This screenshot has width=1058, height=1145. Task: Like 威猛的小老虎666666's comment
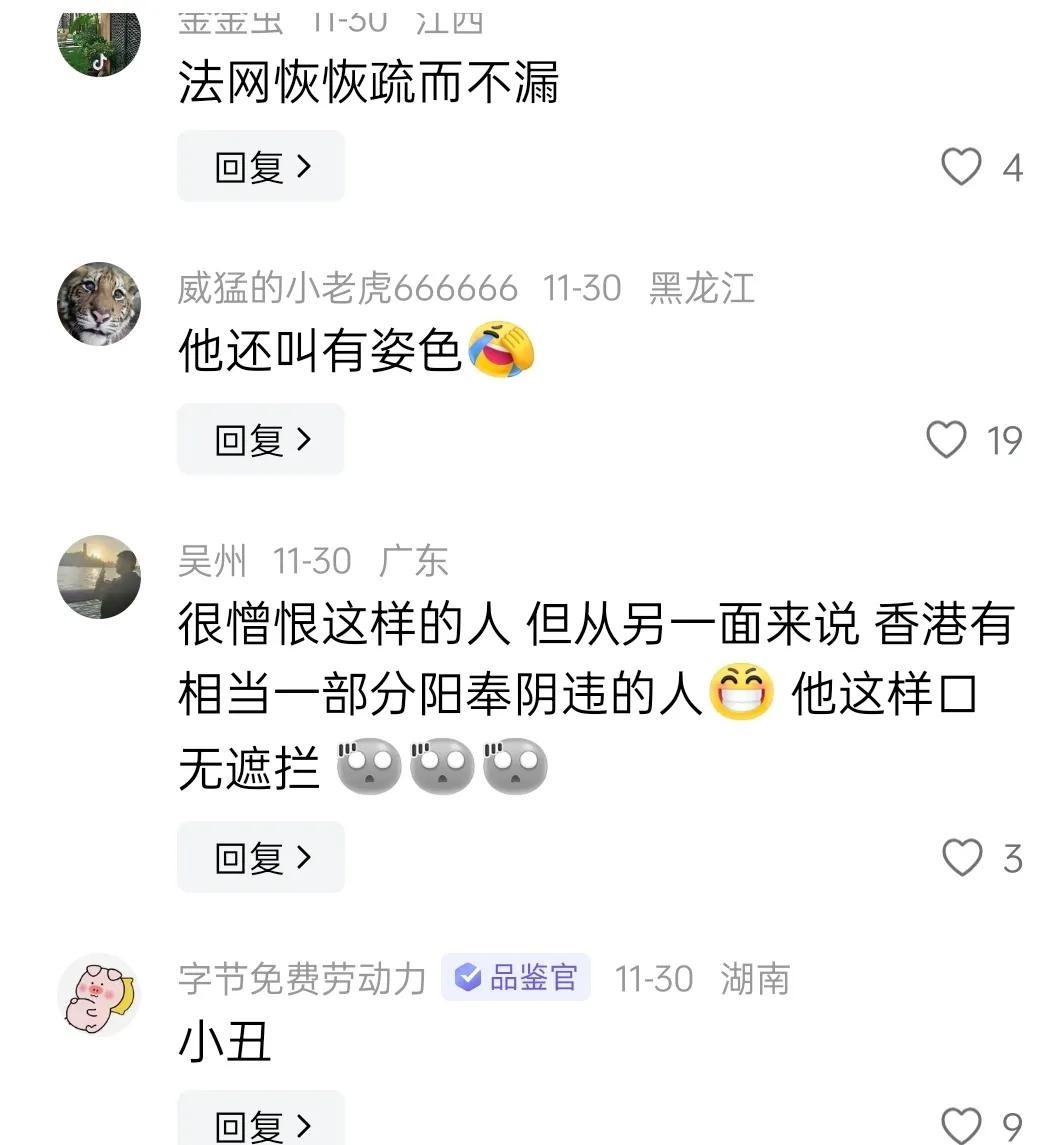coord(947,439)
